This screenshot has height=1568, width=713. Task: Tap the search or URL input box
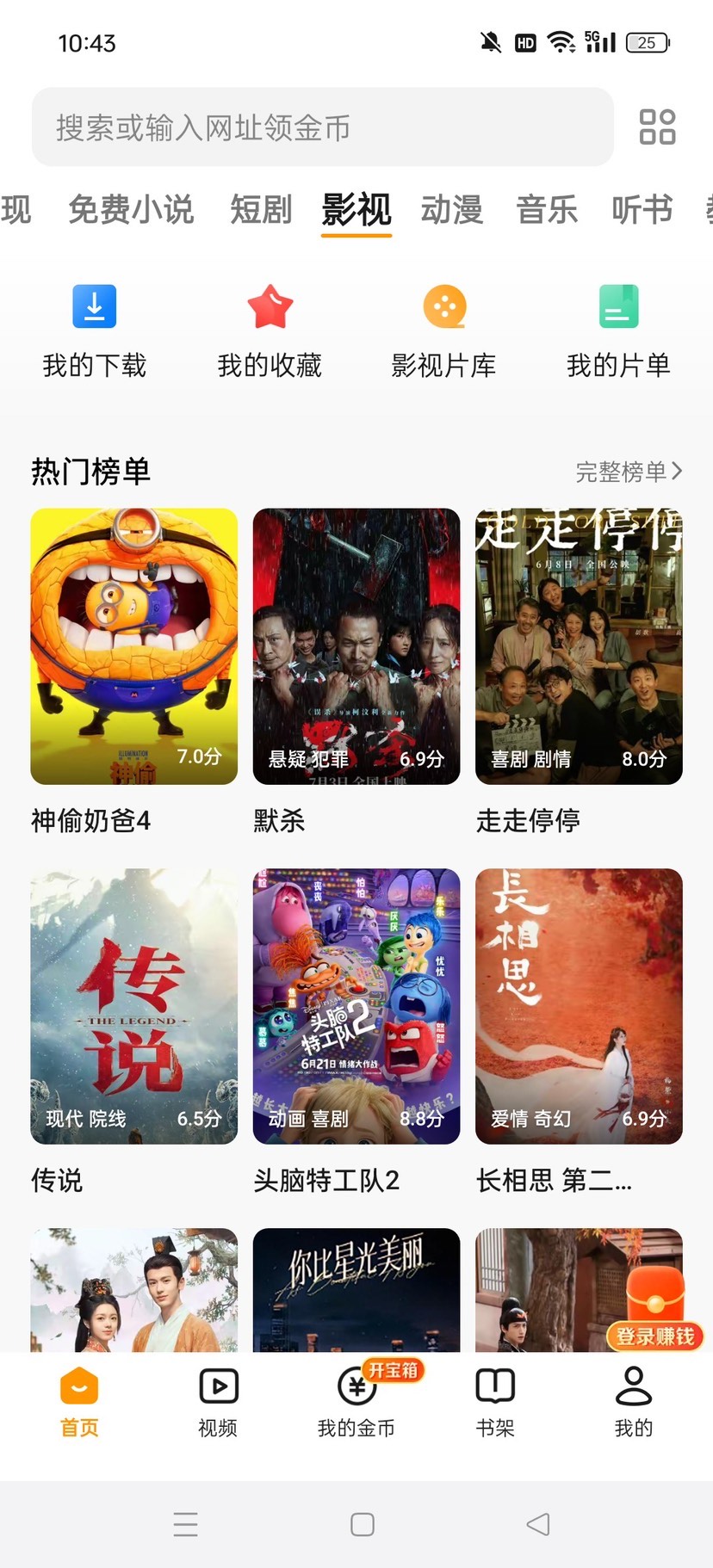pos(322,127)
